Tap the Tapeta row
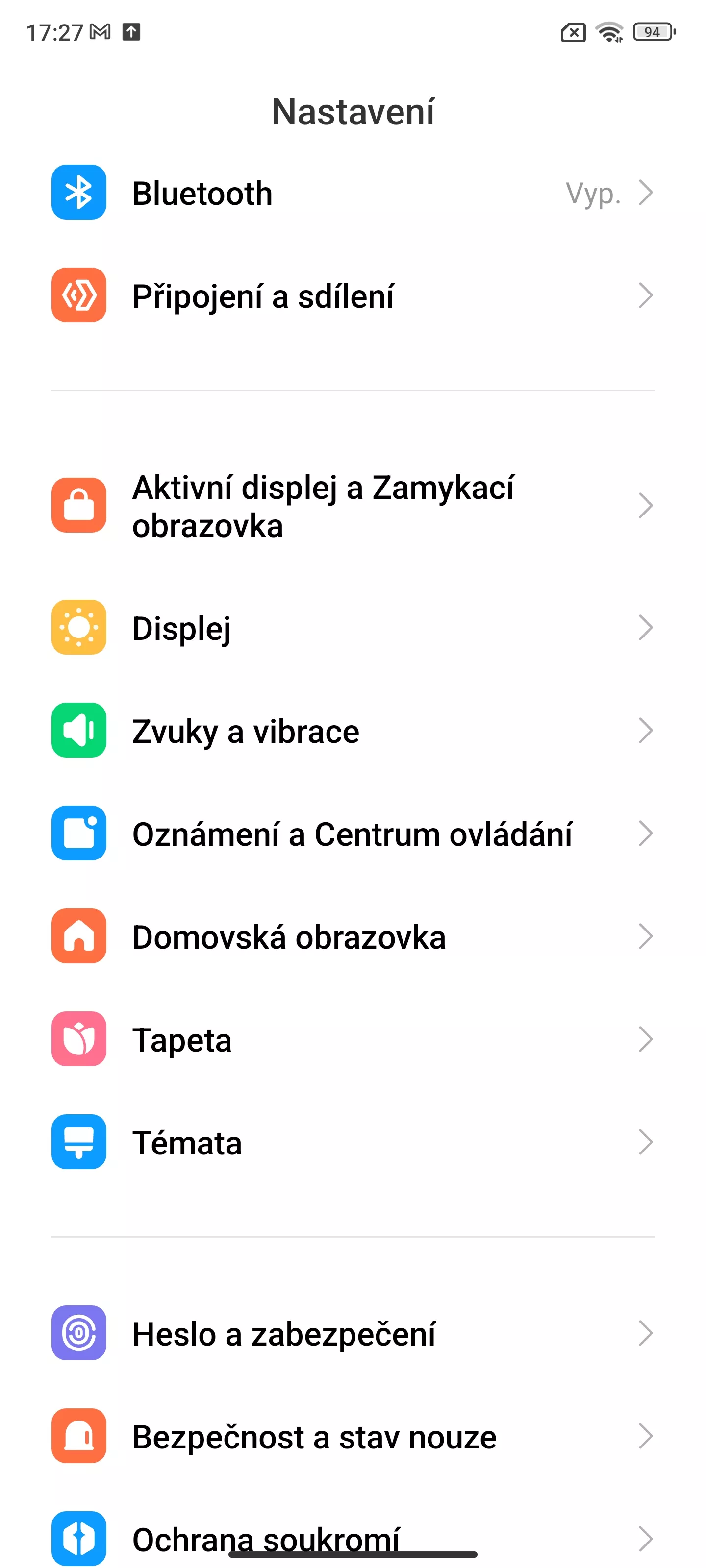706x1568 pixels. point(353,1039)
